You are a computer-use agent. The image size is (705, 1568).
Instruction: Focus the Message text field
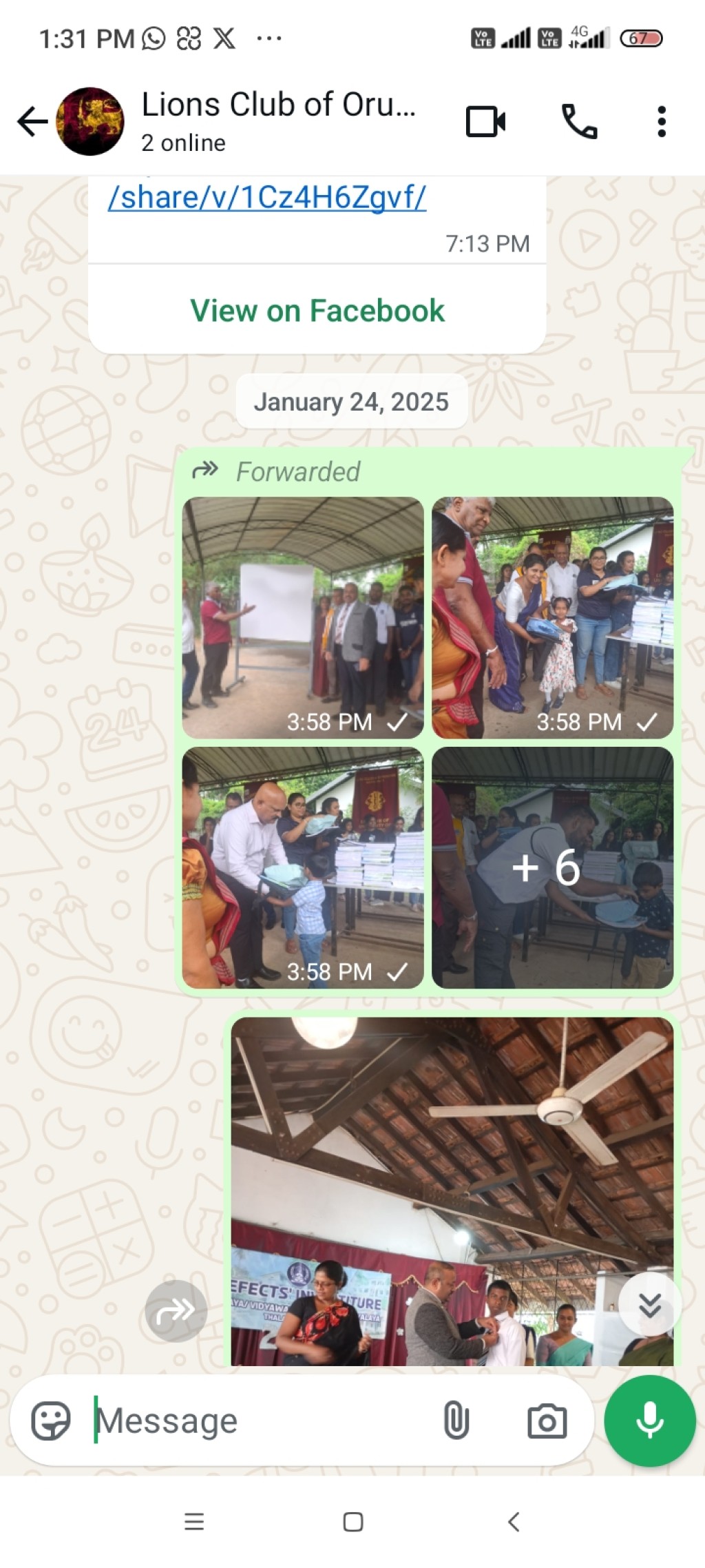pos(262,1421)
